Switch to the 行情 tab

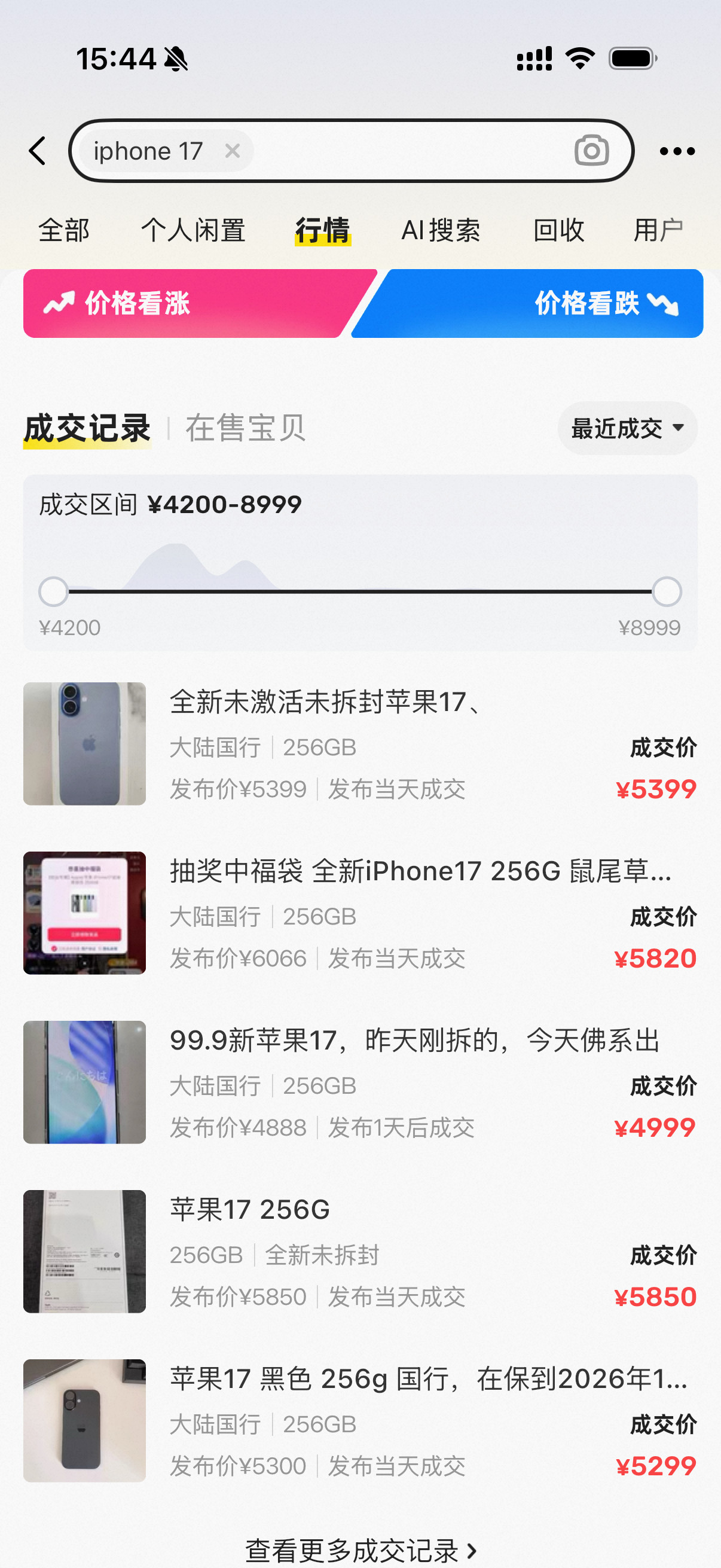coord(323,230)
